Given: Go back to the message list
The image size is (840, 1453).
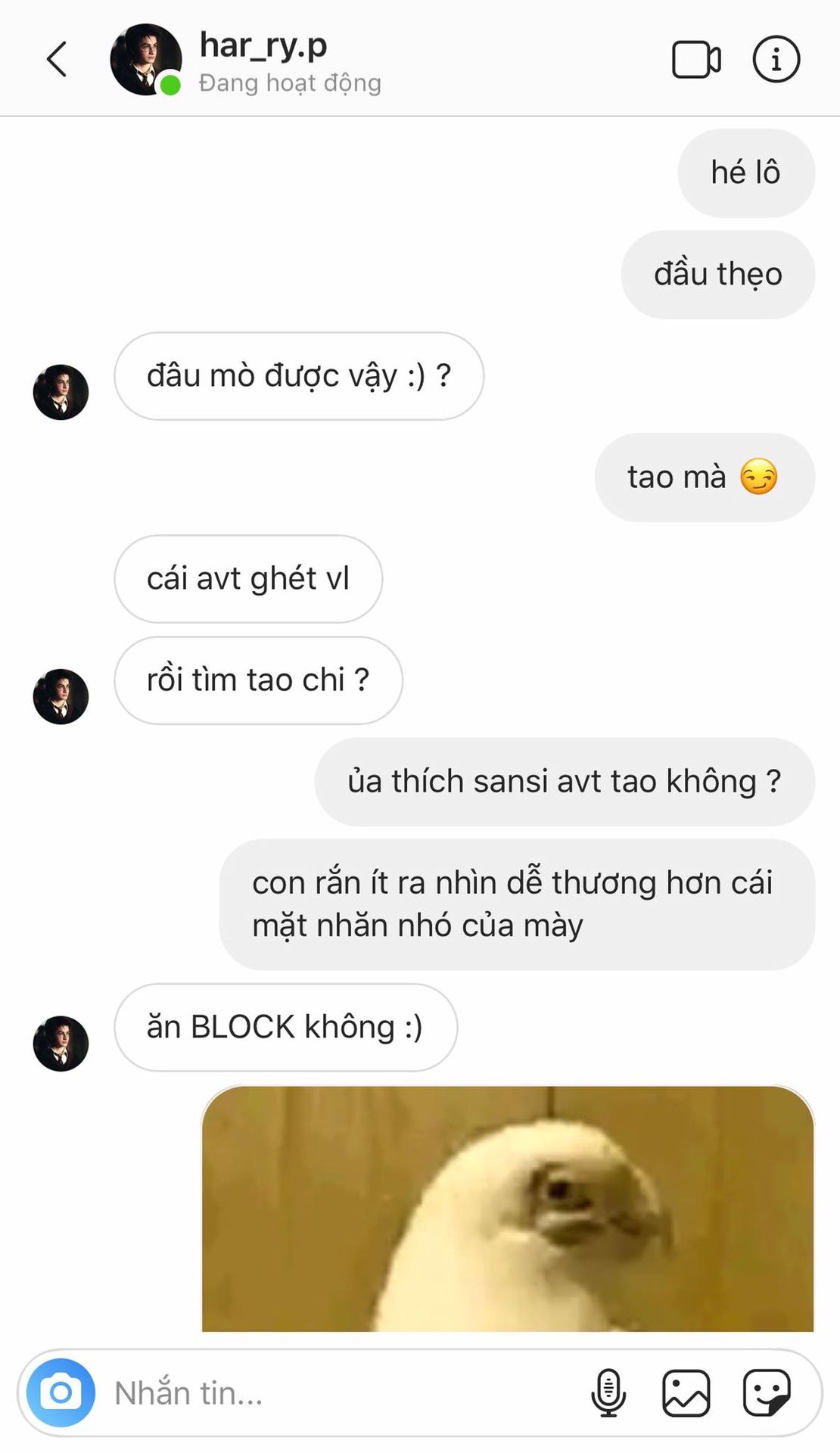Looking at the screenshot, I should tap(57, 59).
